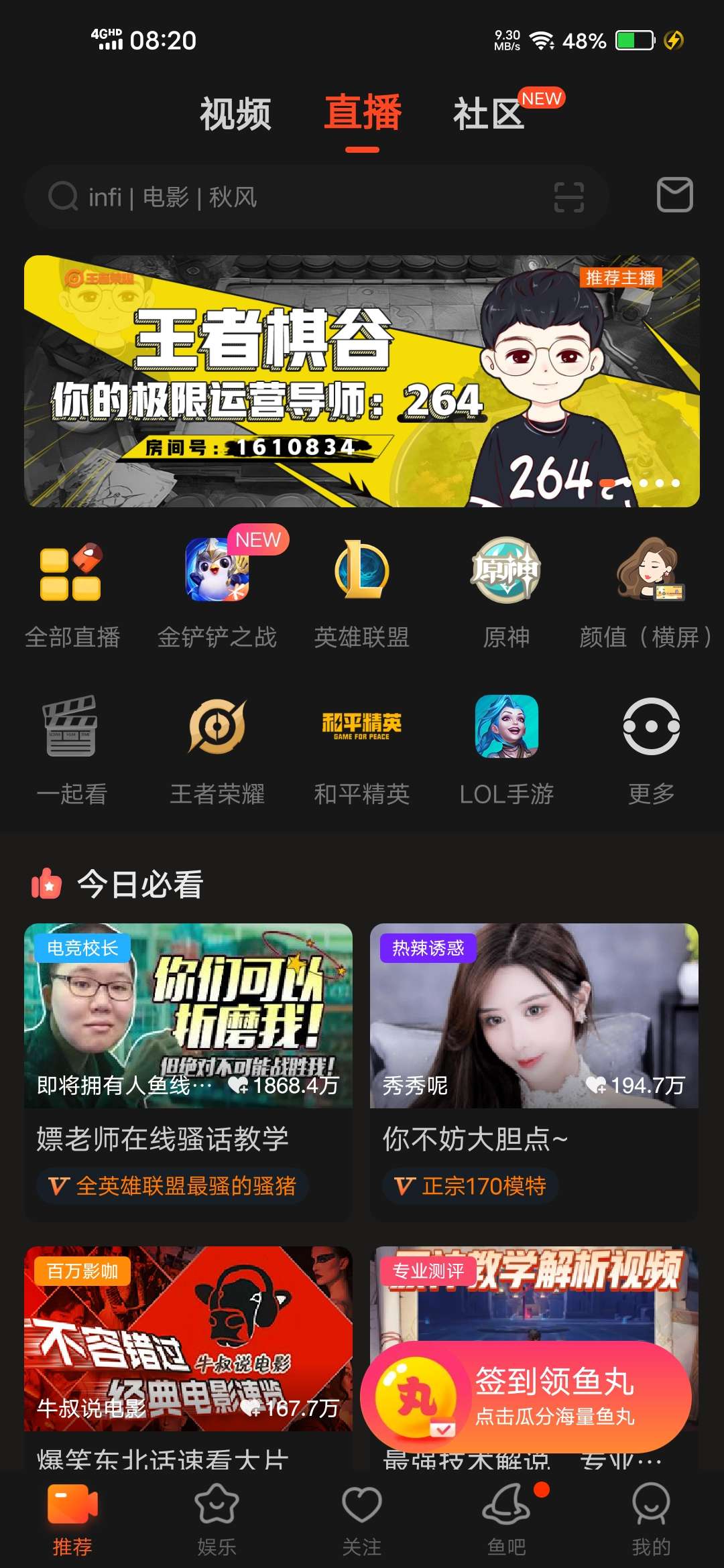724x1568 pixels.
Task: Open the mail inbox icon
Action: point(674,195)
